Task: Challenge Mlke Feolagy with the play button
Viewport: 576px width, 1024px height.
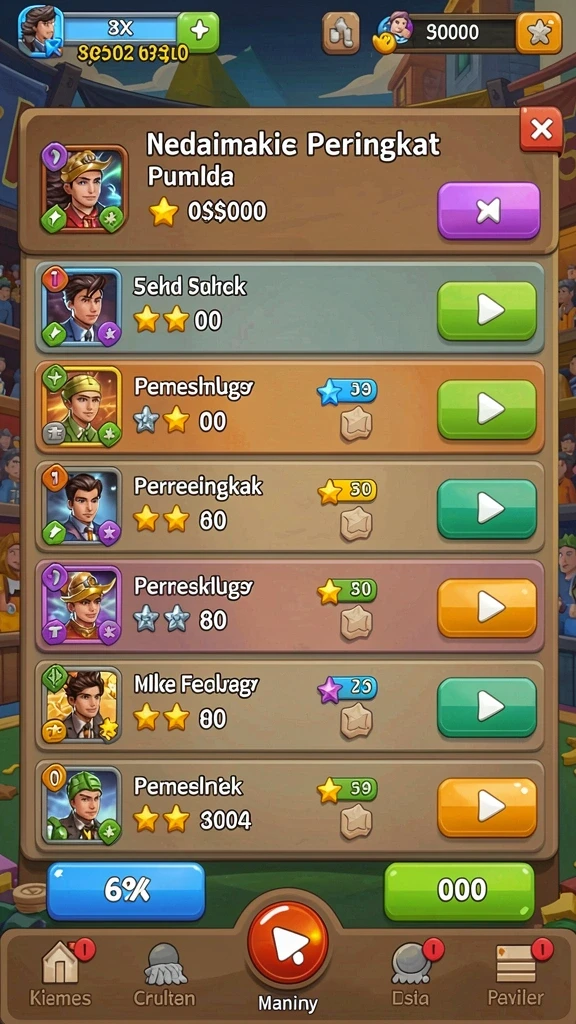Action: [487, 707]
